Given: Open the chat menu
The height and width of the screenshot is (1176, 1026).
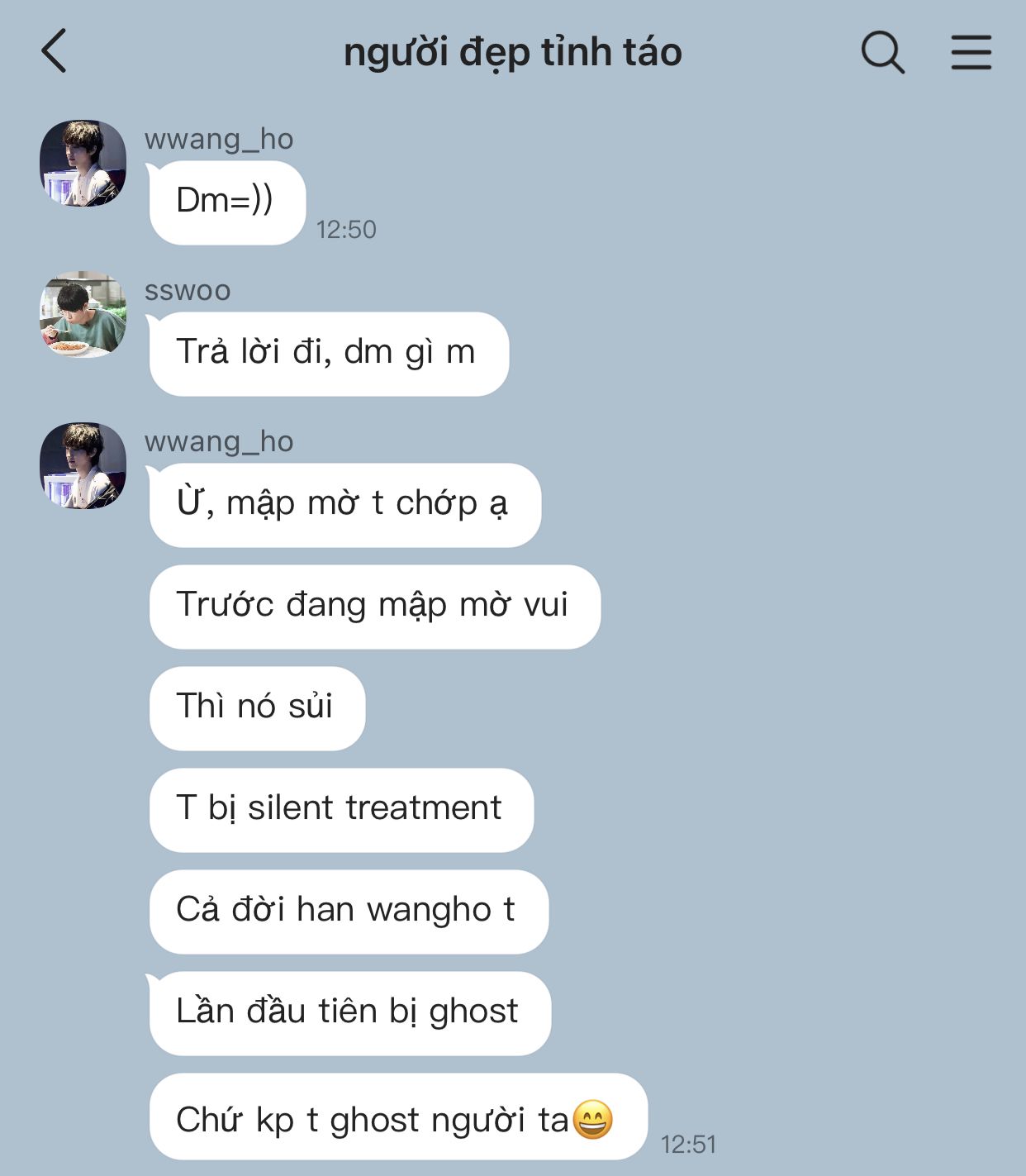Looking at the screenshot, I should pos(971,52).
